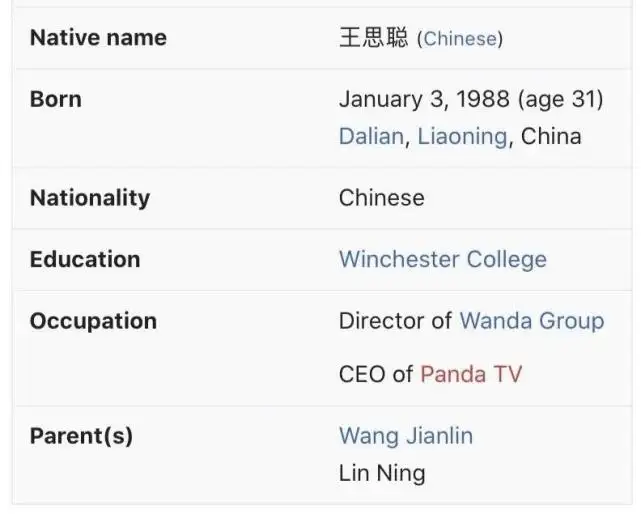
Task: Open the Wang Jianlin link
Action: click(406, 436)
